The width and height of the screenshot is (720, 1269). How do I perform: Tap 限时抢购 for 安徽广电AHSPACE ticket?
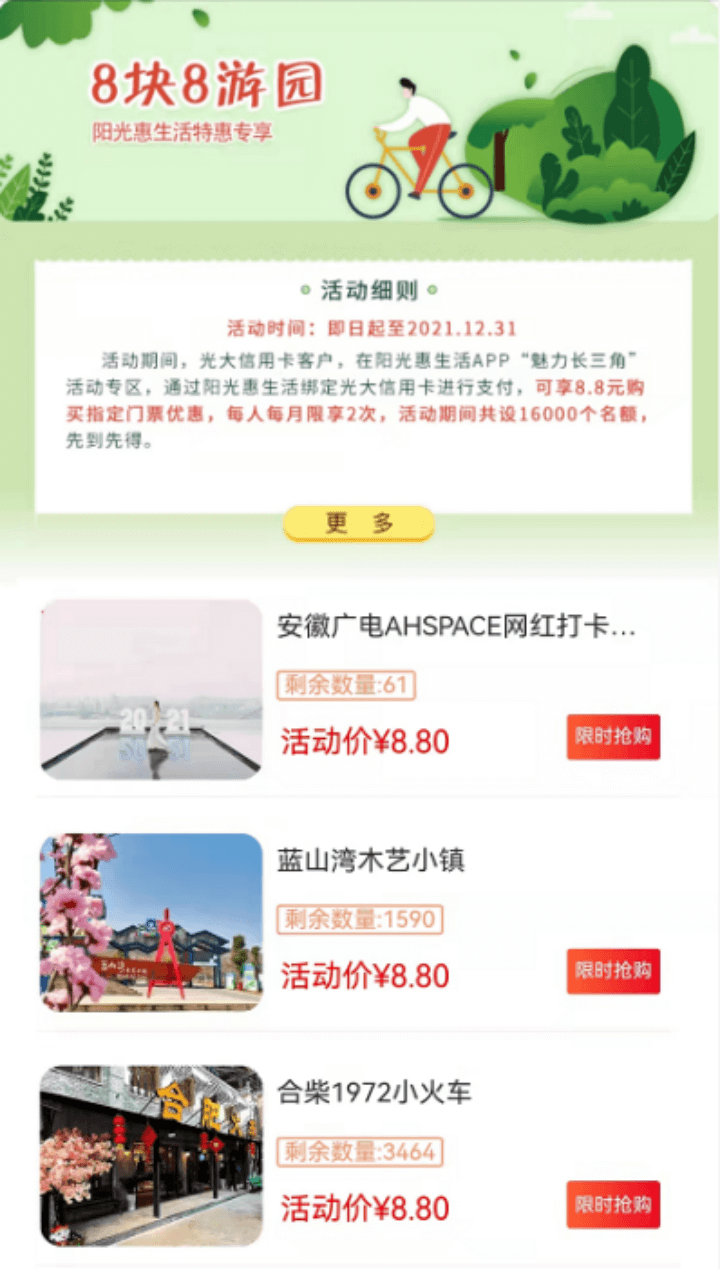click(613, 737)
